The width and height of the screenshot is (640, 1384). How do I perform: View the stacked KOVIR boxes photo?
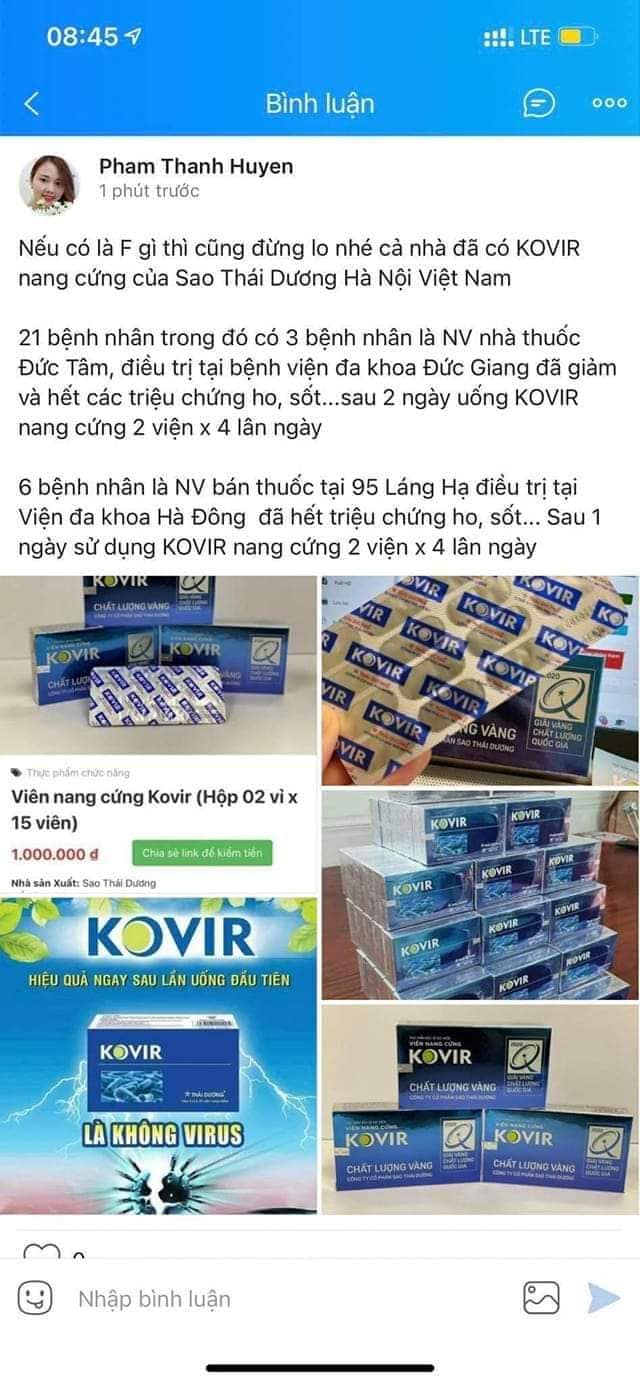tap(478, 895)
